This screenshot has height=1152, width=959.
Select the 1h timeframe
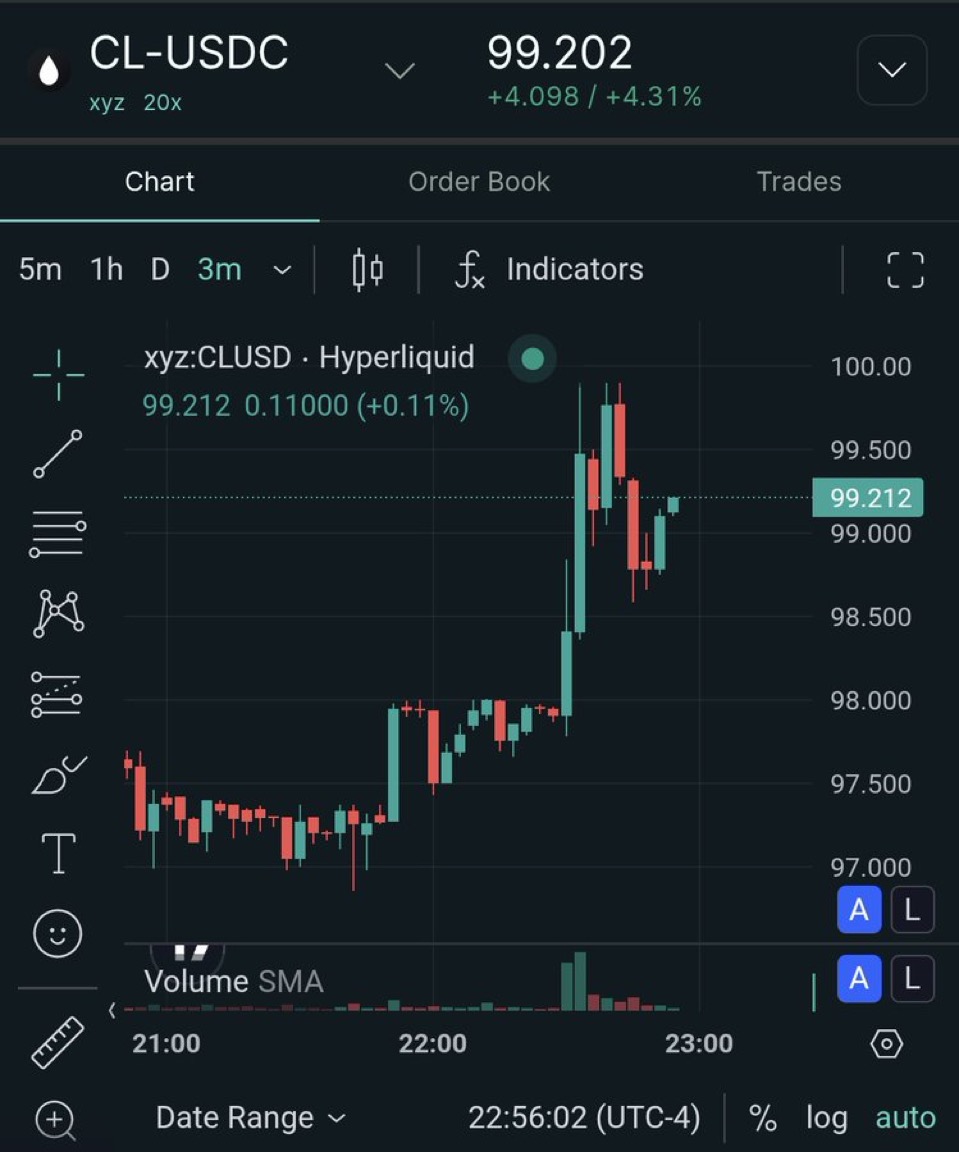point(106,270)
